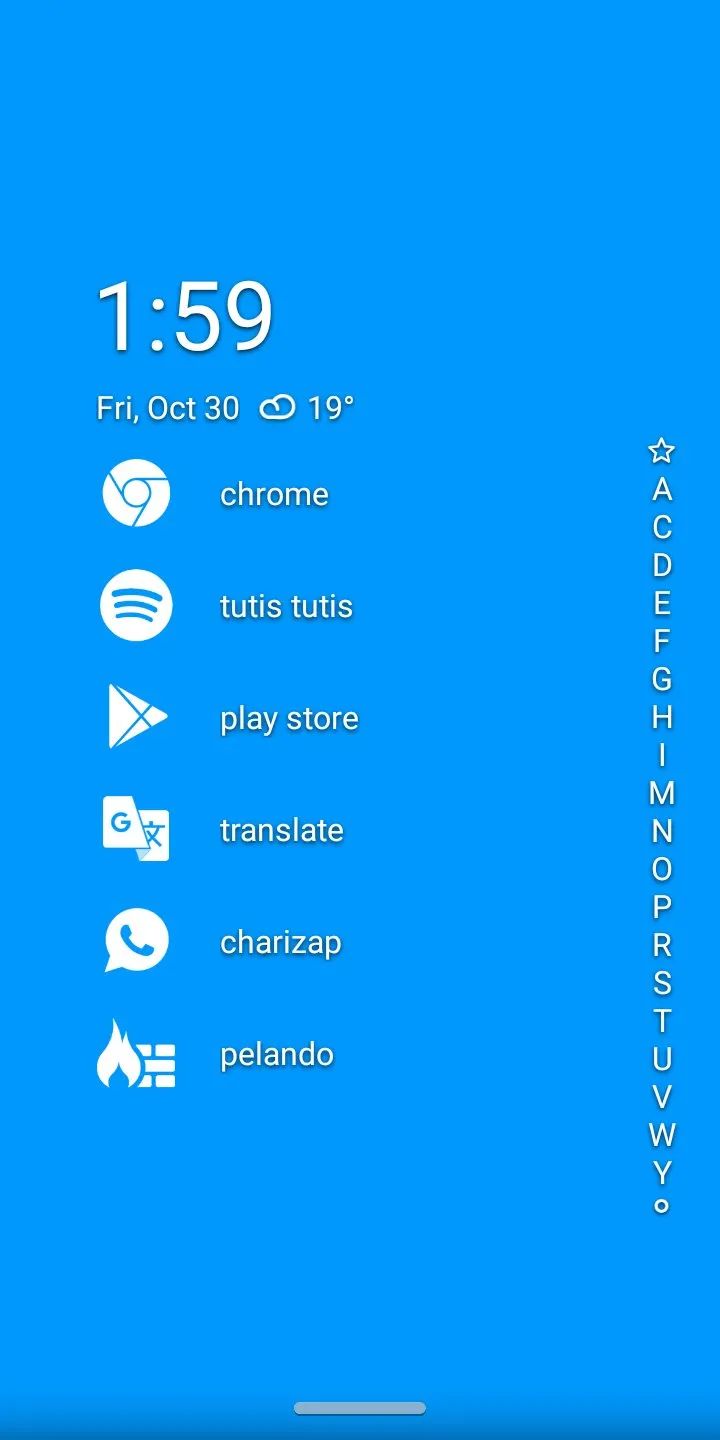
Task: Select letter W in the alphabet index
Action: tap(661, 1135)
